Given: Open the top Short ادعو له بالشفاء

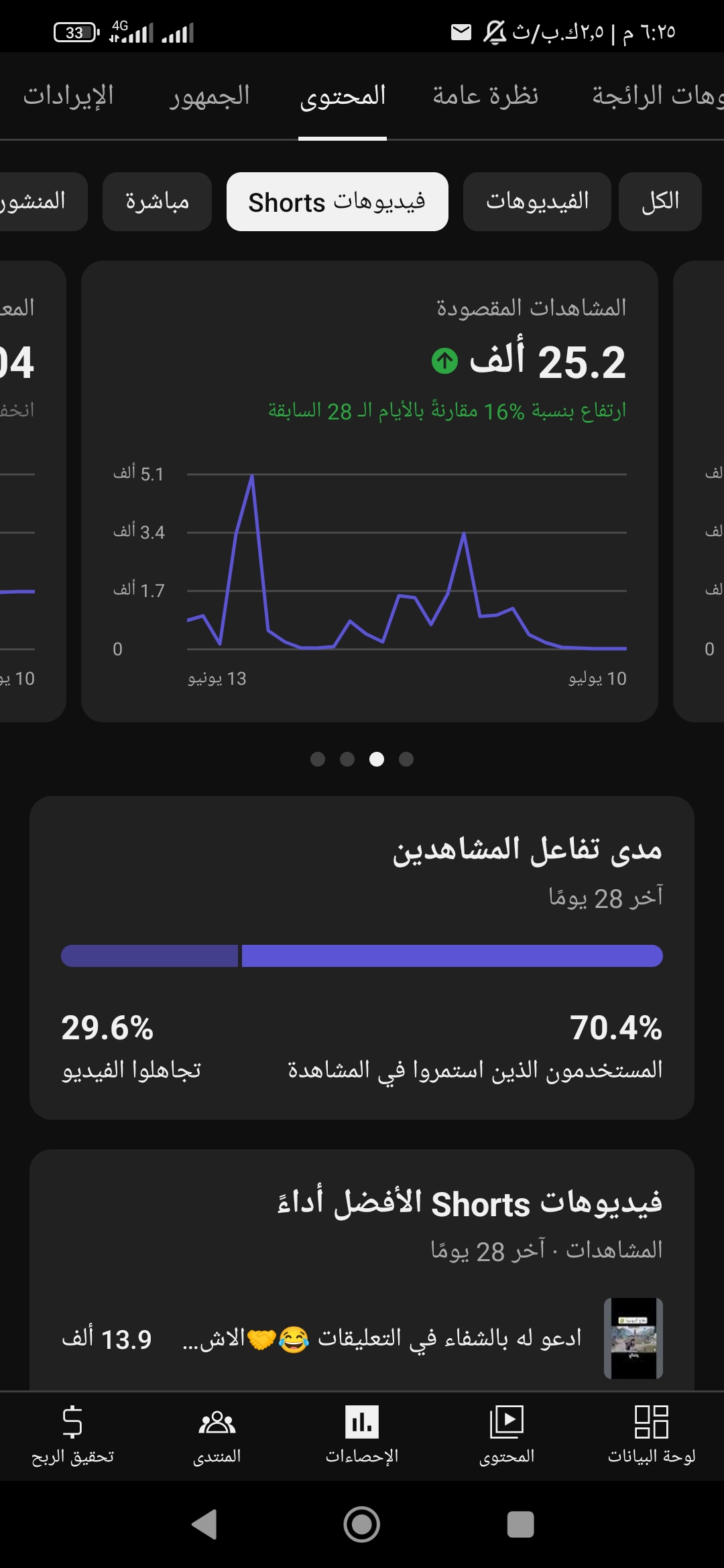Looking at the screenshot, I should click(362, 1339).
